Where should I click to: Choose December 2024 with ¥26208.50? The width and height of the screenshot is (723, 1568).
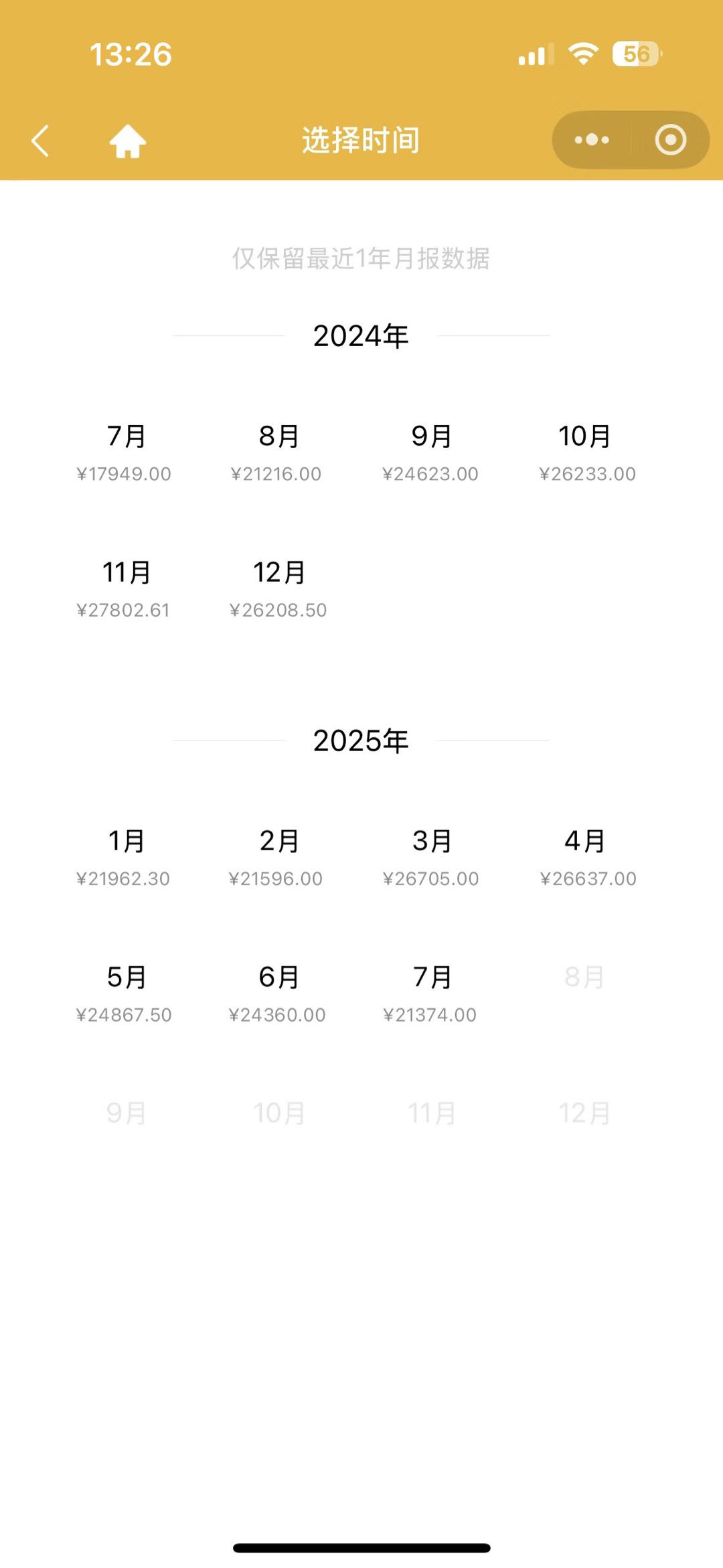tap(278, 589)
